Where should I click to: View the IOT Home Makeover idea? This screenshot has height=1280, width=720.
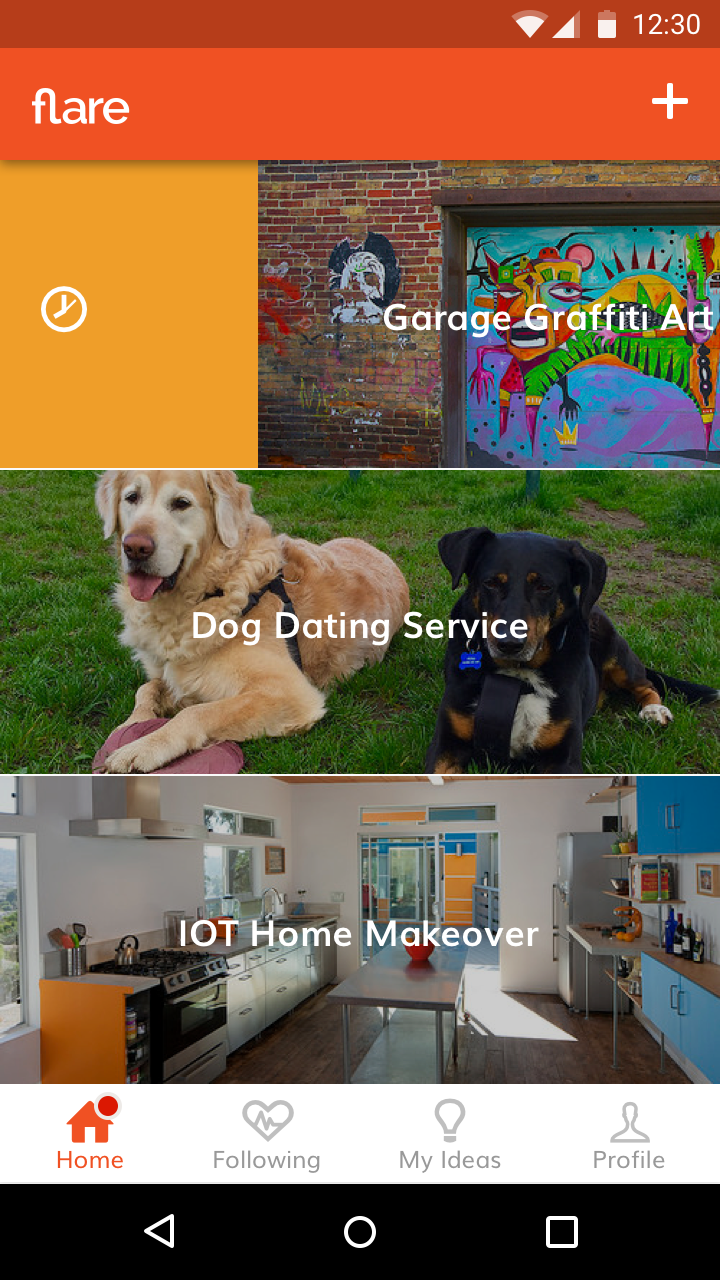360,932
